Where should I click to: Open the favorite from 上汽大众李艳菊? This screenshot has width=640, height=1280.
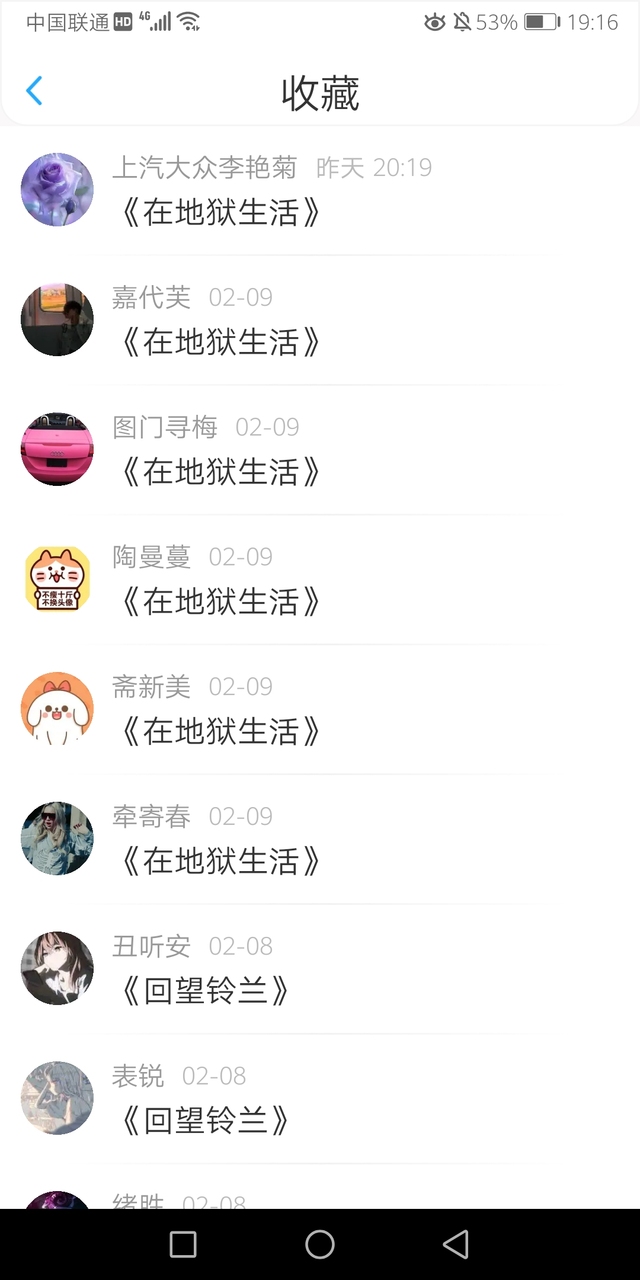tap(221, 212)
